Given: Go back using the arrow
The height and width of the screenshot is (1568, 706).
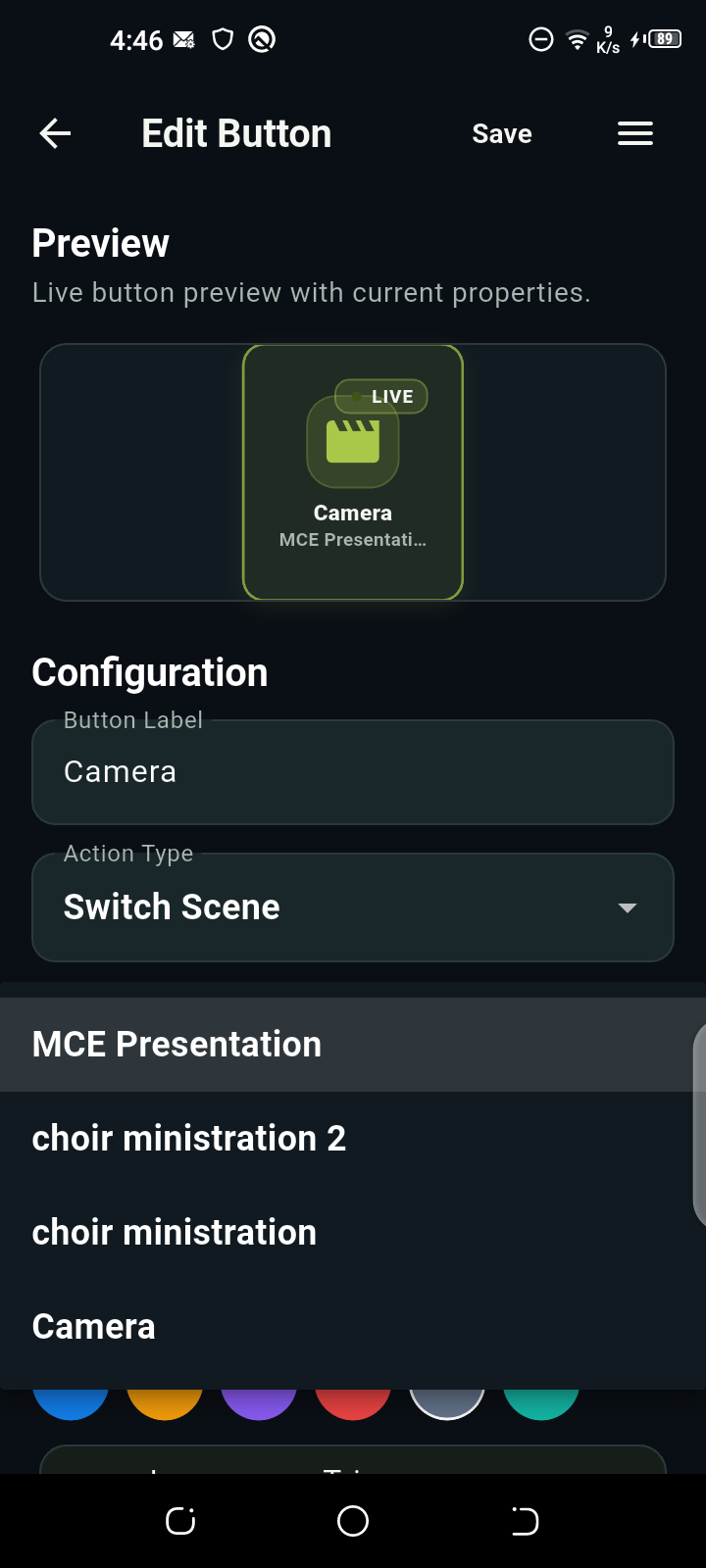Looking at the screenshot, I should point(55,133).
